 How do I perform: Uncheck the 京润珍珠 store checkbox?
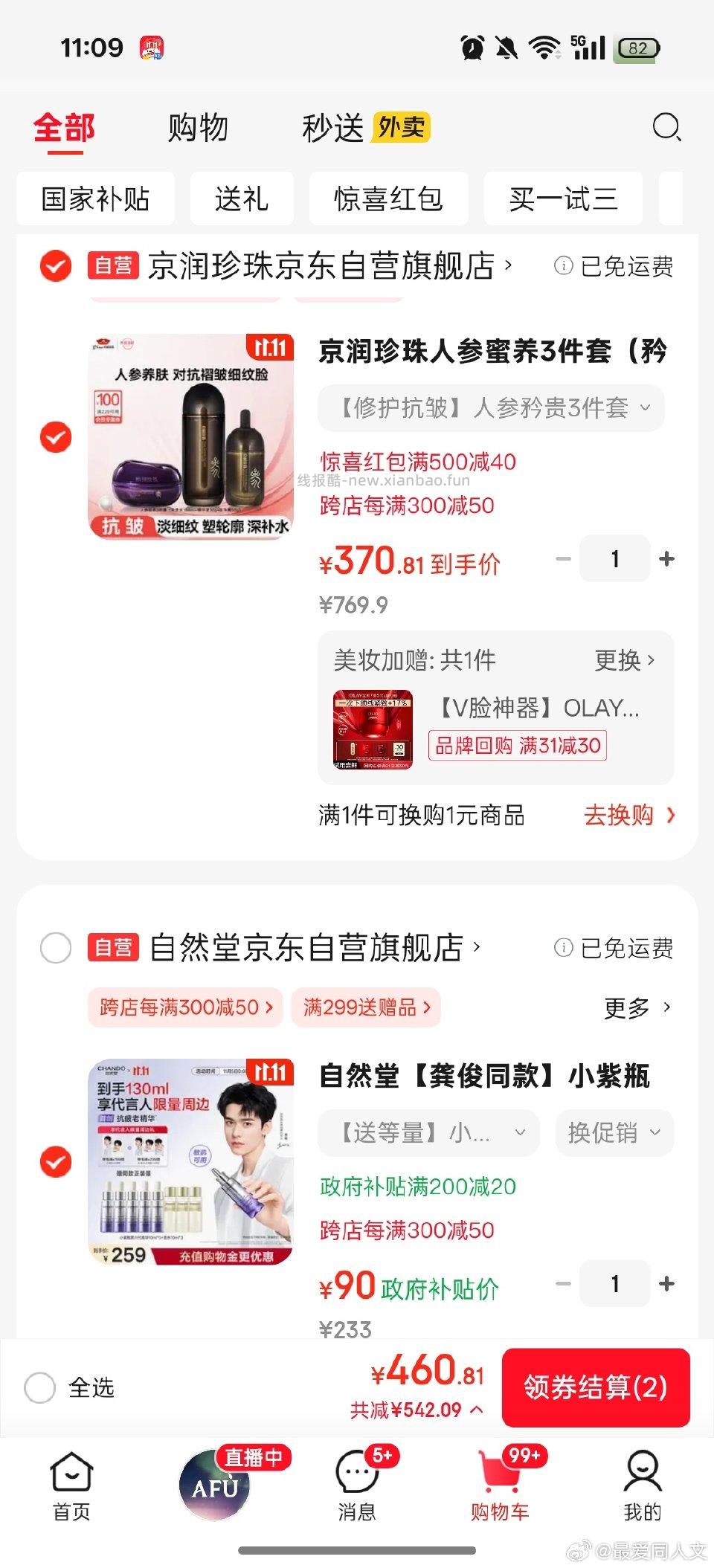(56, 266)
